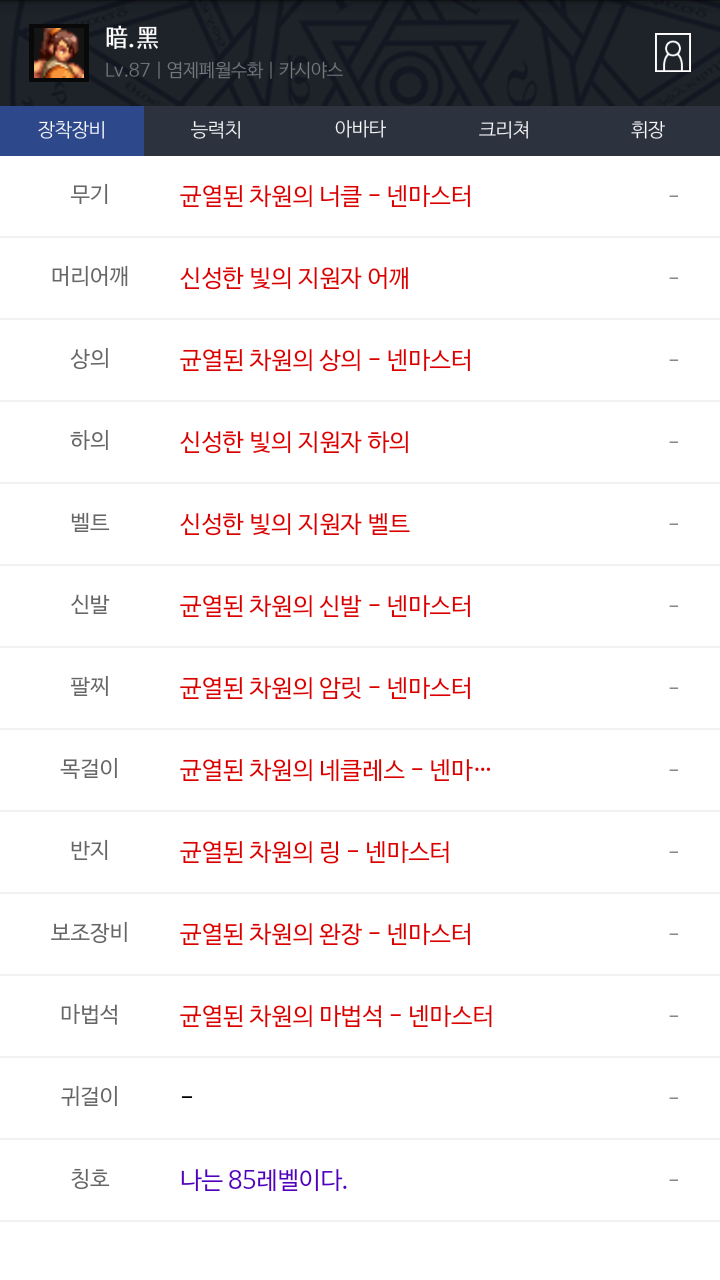Open the character profile icon
The width and height of the screenshot is (720, 1280).
pyautogui.click(x=672, y=53)
